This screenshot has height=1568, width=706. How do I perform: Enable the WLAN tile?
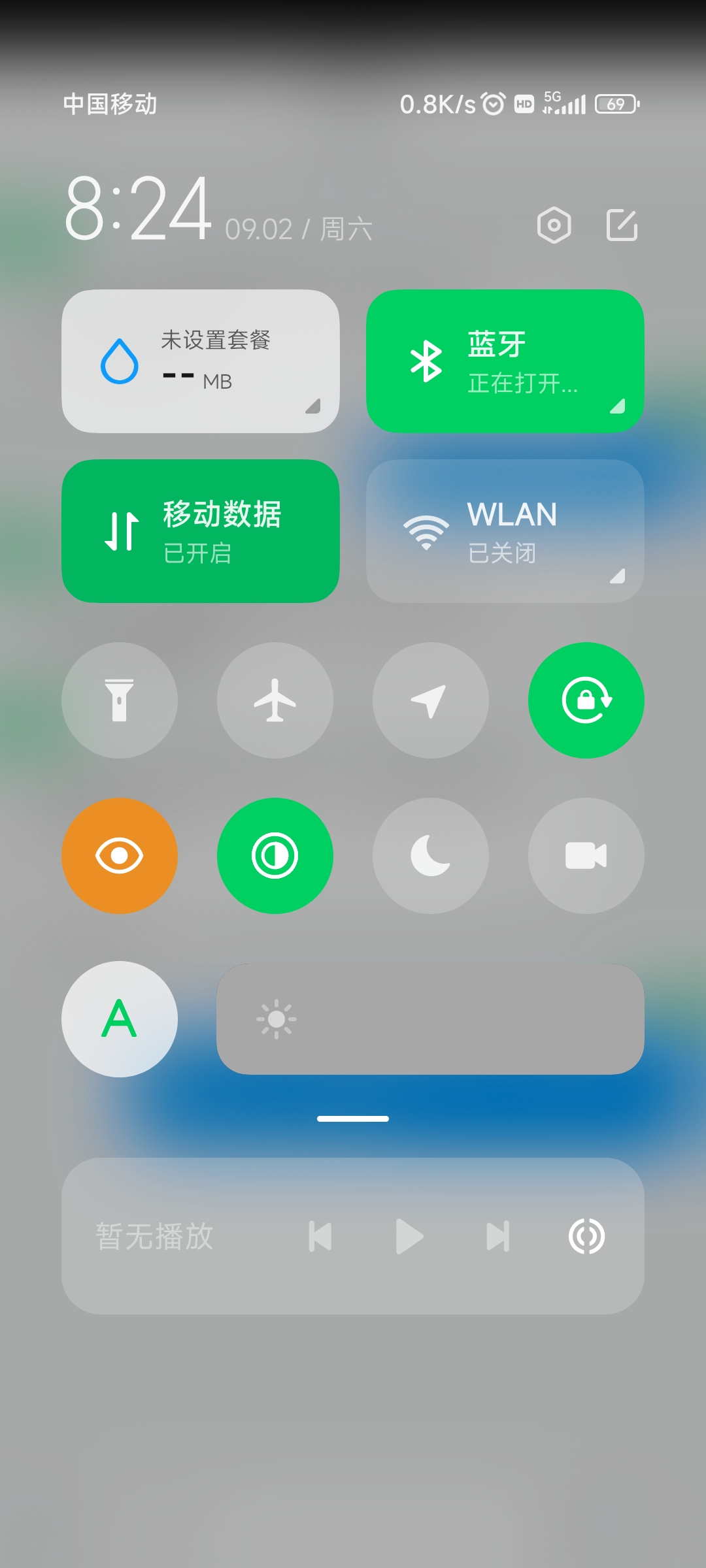pyautogui.click(x=505, y=531)
